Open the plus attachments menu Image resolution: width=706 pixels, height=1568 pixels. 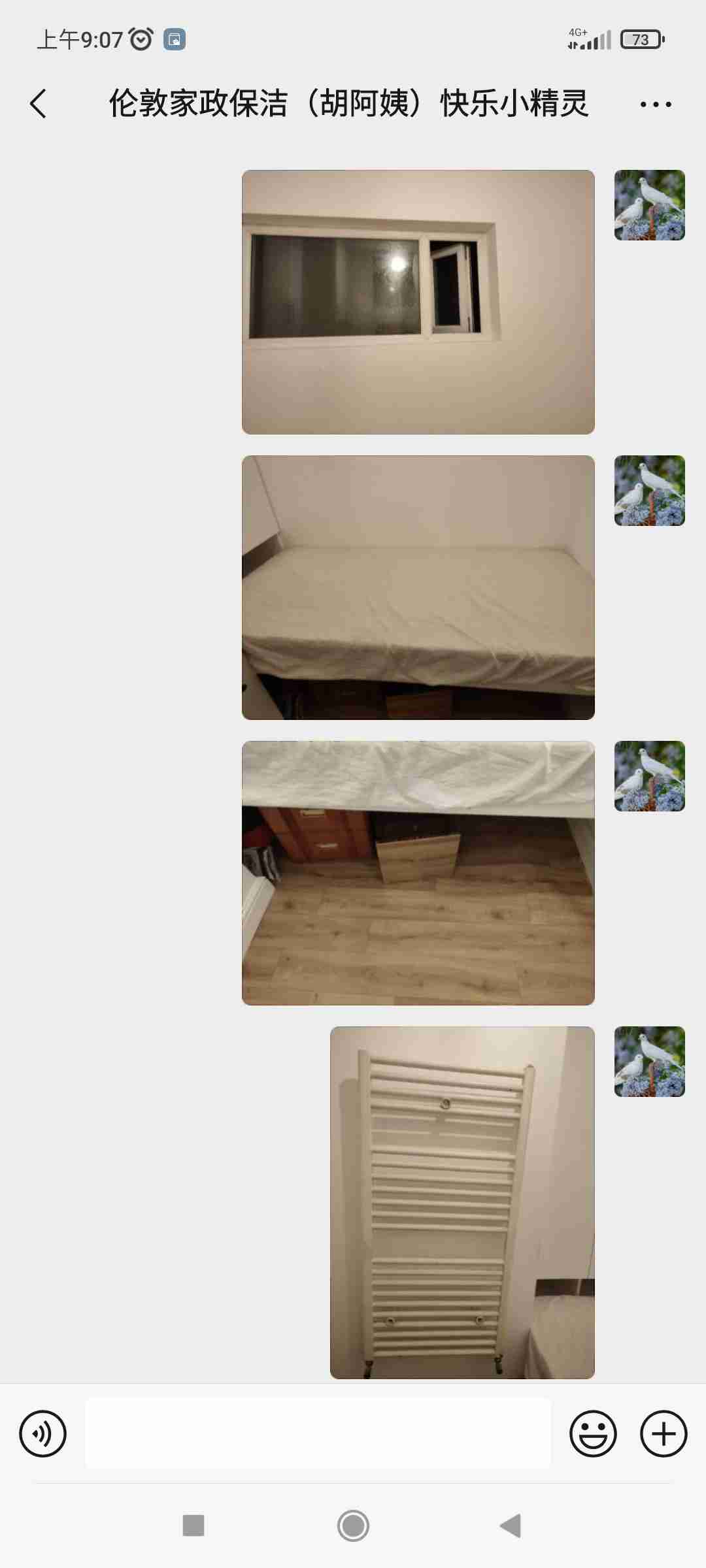(663, 1434)
